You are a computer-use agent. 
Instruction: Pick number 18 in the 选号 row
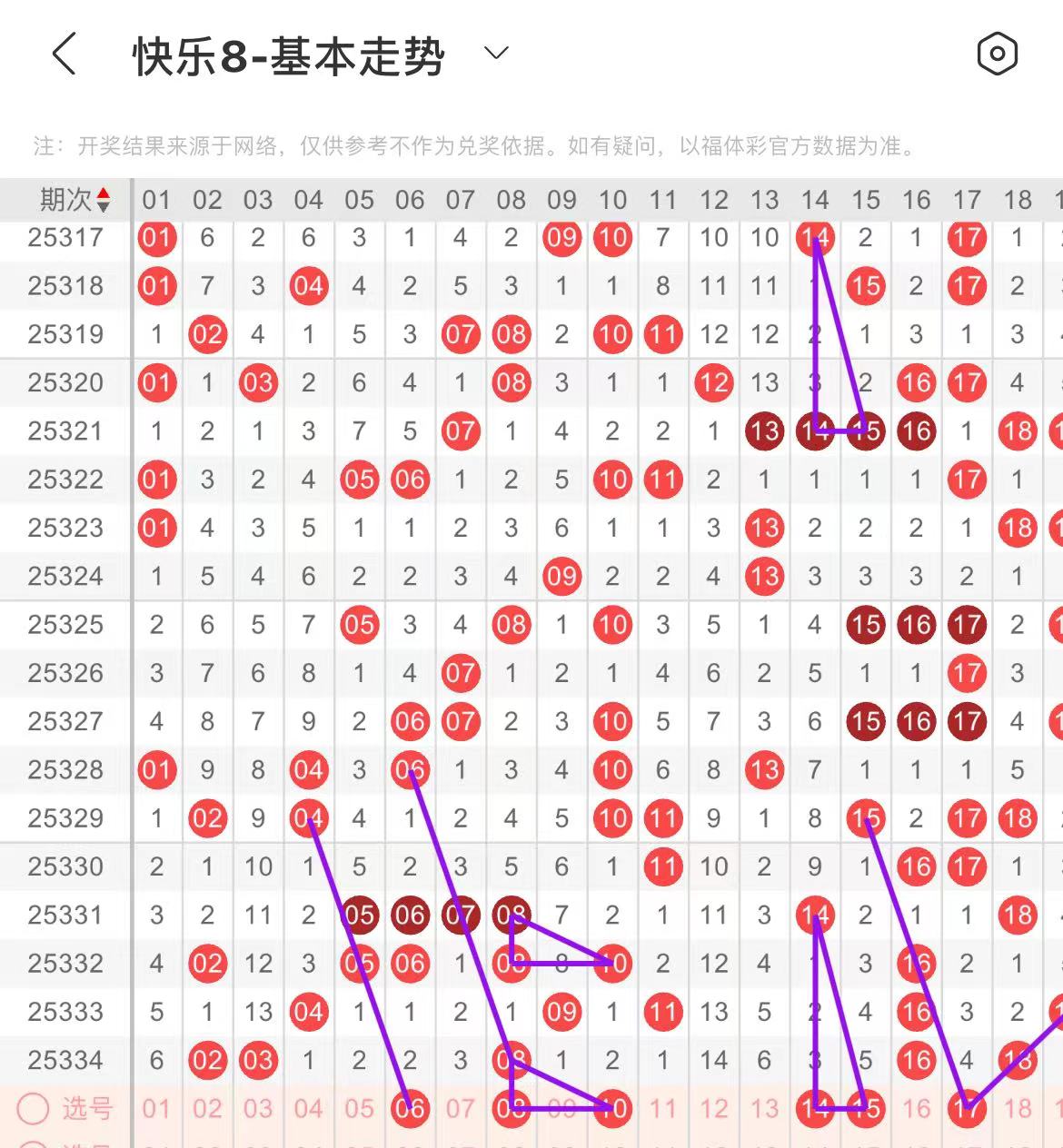1018,1108
